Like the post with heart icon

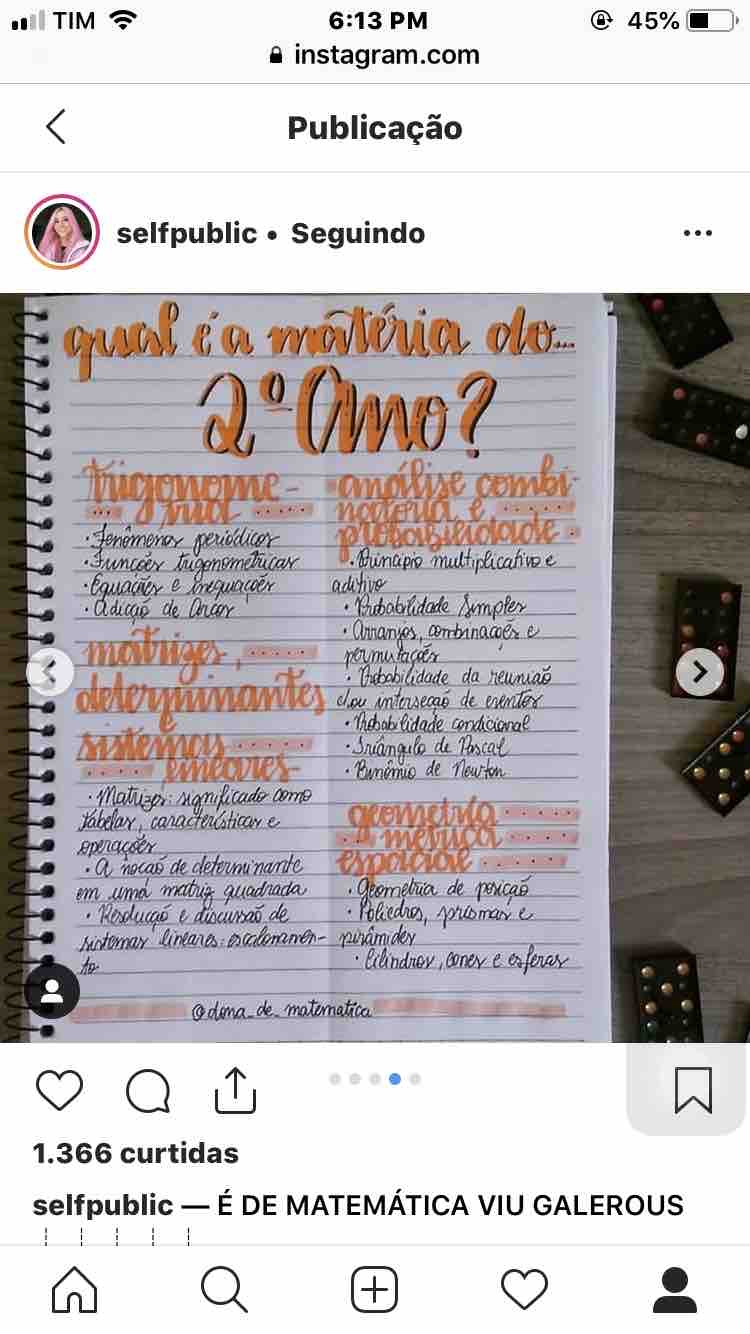(59, 1090)
